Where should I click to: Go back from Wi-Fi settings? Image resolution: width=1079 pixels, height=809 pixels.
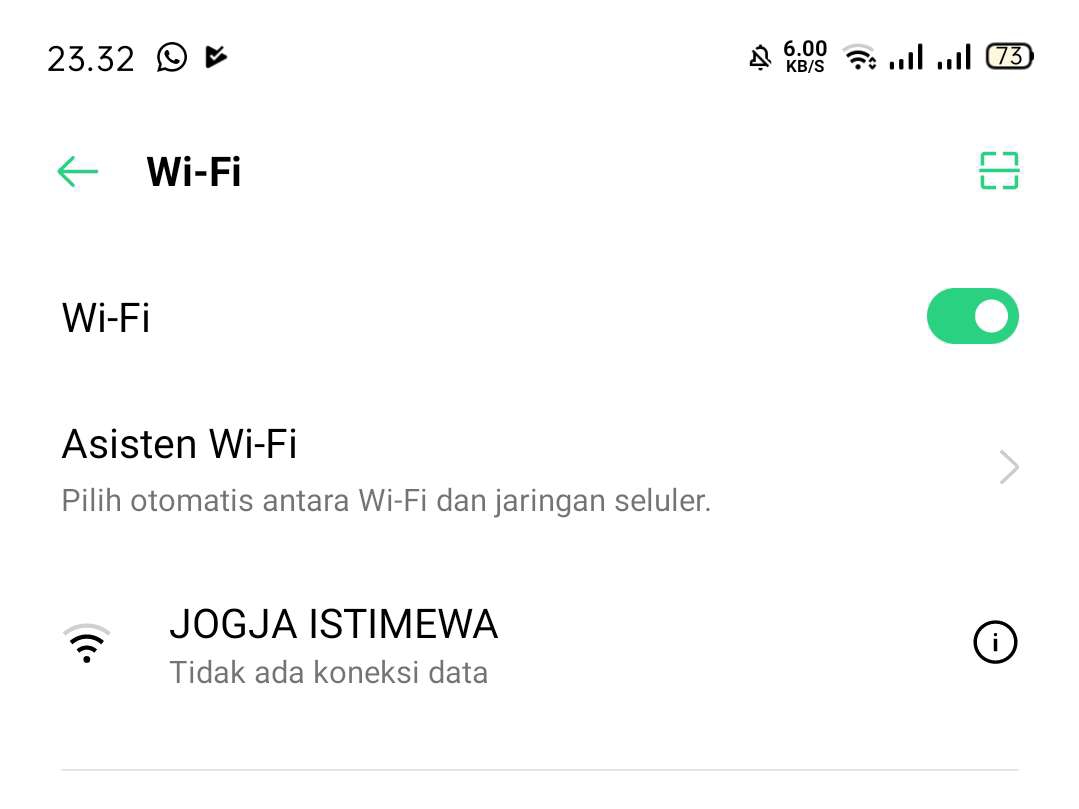[78, 172]
